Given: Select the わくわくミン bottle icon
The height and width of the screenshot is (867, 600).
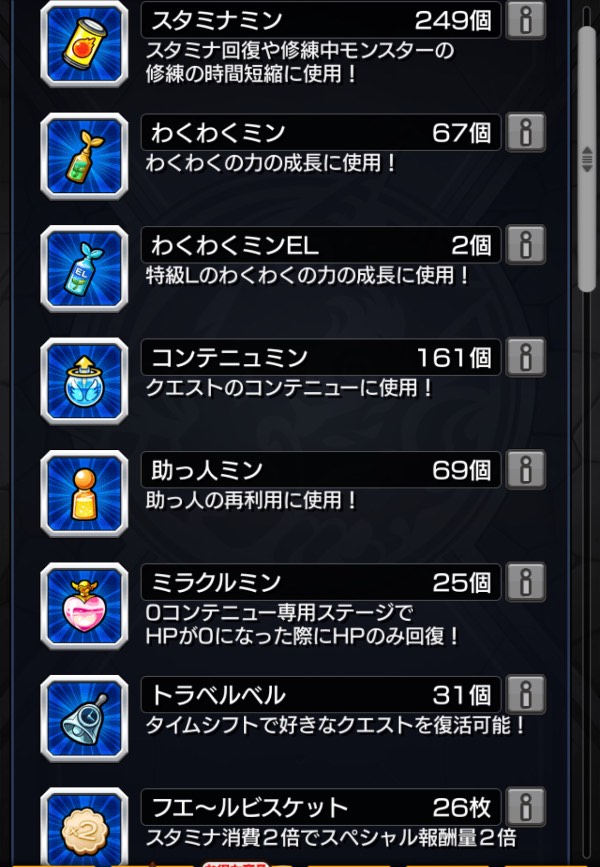Looking at the screenshot, I should click(x=84, y=156).
